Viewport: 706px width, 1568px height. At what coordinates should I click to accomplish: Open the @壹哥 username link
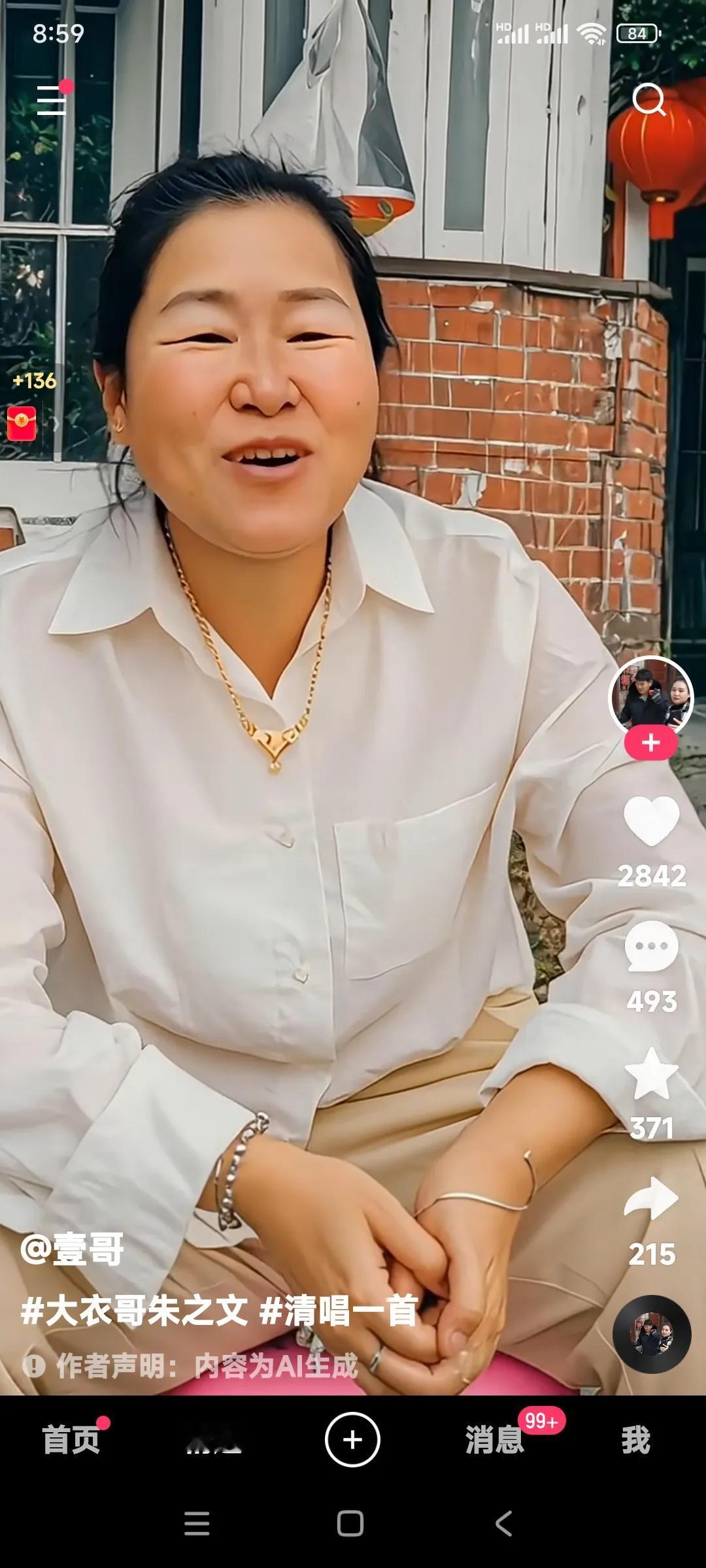(x=72, y=1249)
